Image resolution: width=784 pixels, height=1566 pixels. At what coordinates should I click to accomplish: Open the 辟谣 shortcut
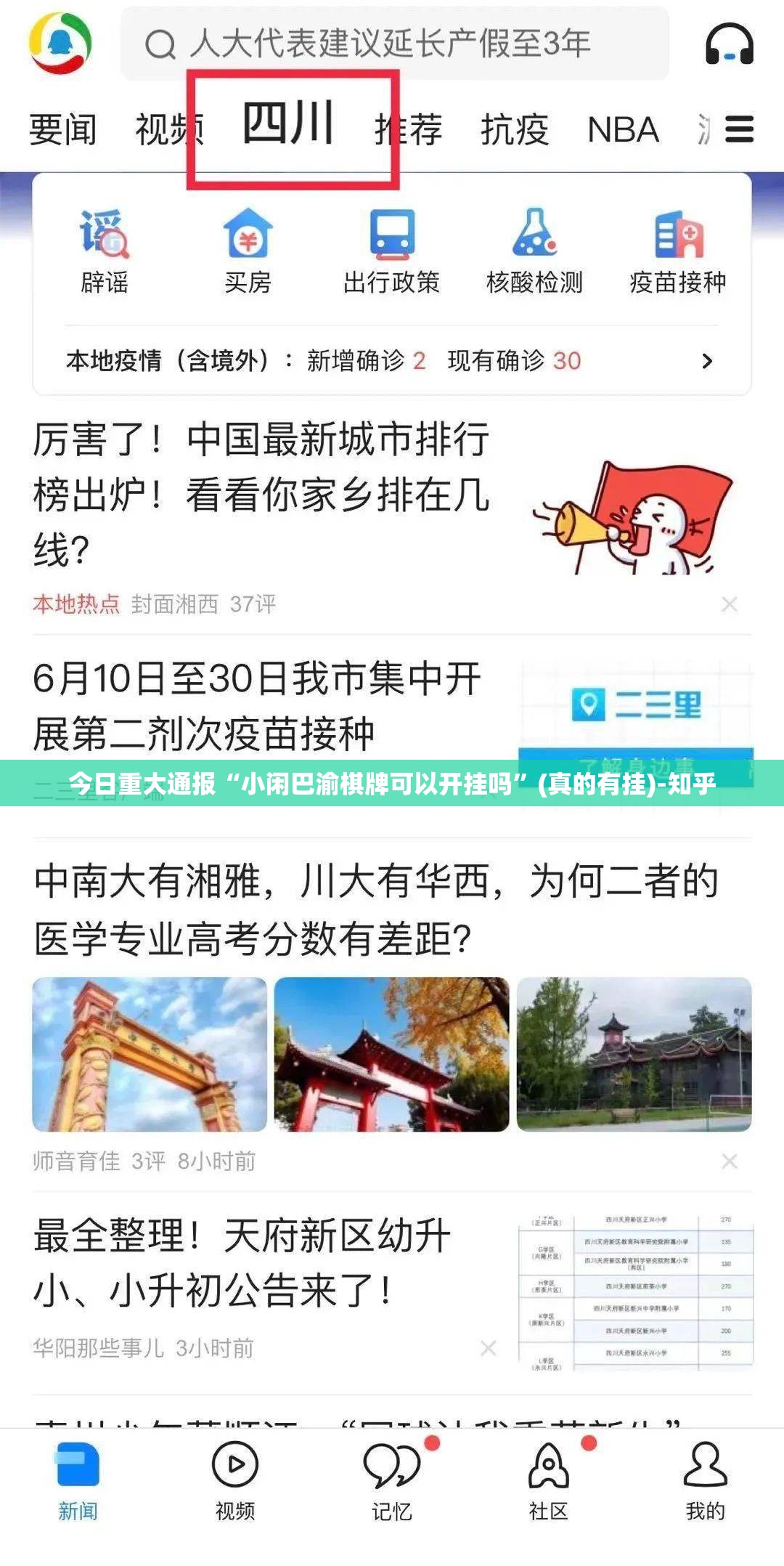[105, 252]
